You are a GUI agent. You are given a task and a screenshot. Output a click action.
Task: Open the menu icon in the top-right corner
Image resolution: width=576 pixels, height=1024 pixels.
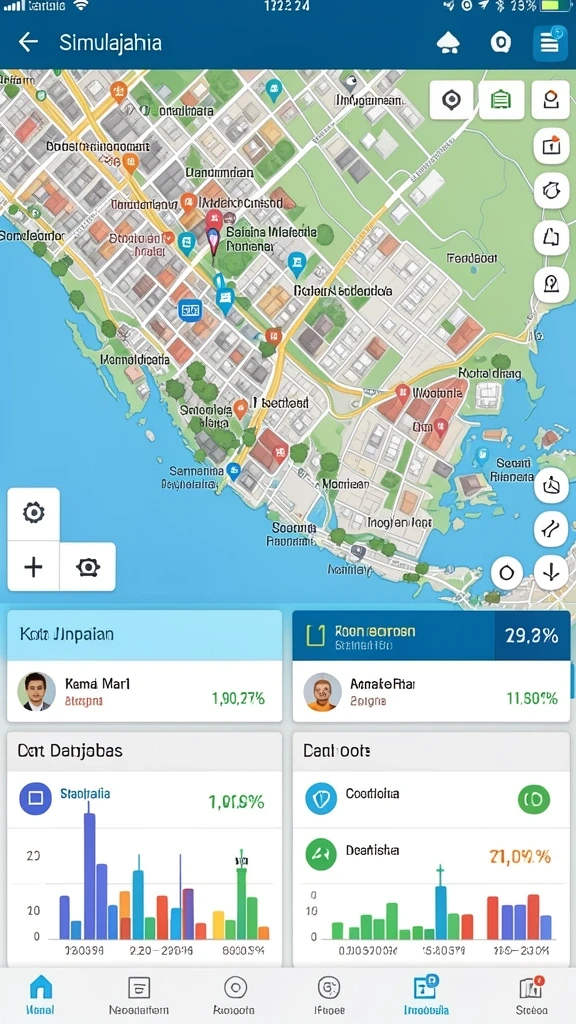pyautogui.click(x=549, y=43)
